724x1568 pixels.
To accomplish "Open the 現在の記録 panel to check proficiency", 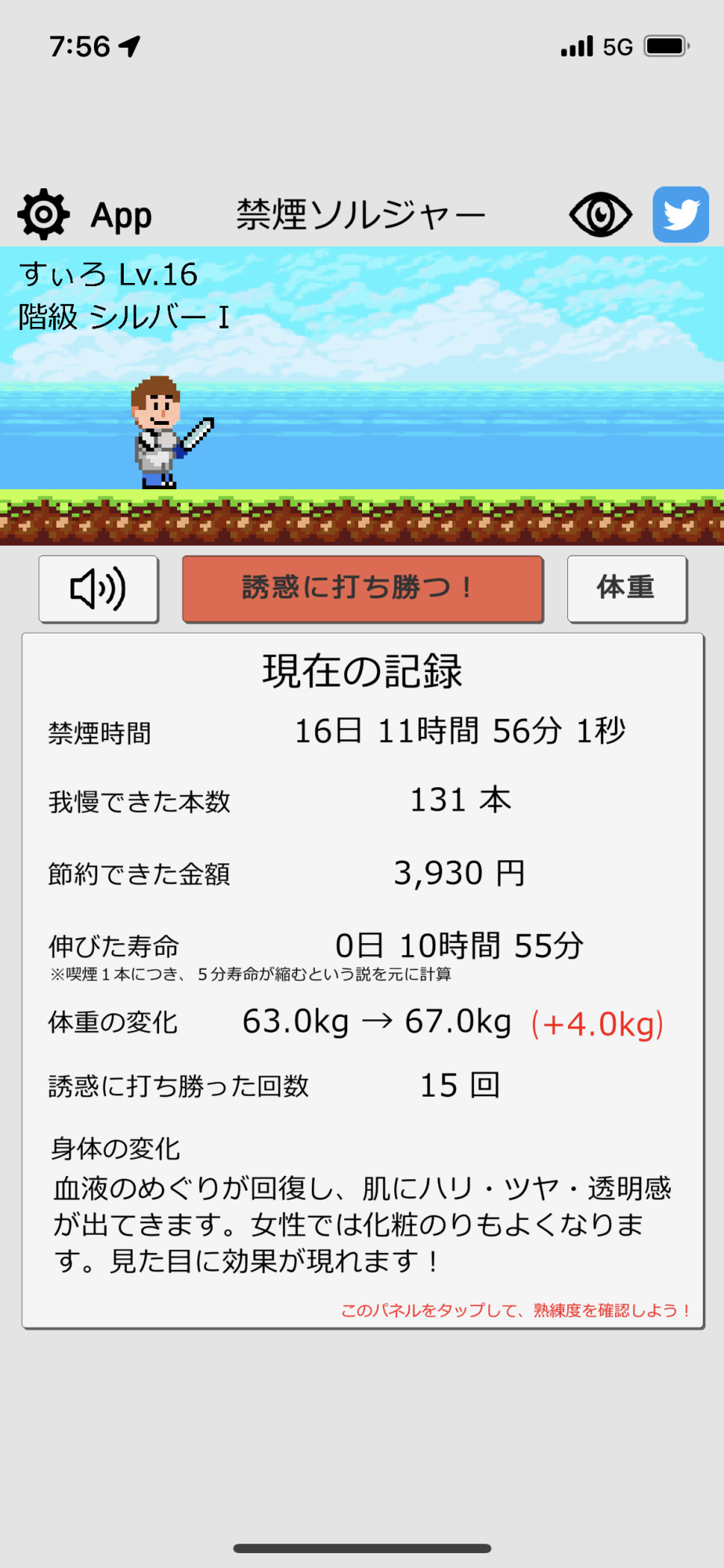I will tap(363, 980).
